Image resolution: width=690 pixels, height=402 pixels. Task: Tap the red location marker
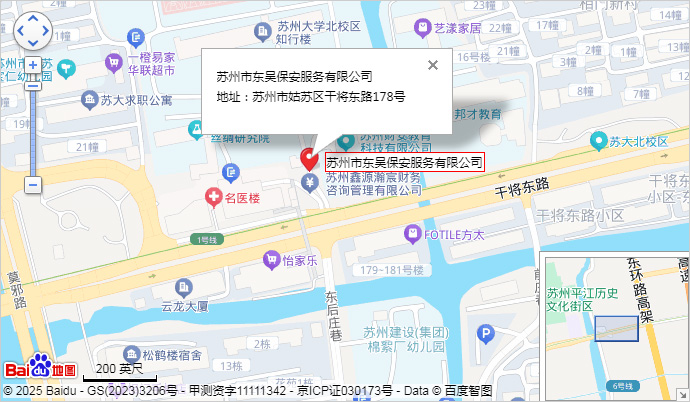pyautogui.click(x=310, y=157)
